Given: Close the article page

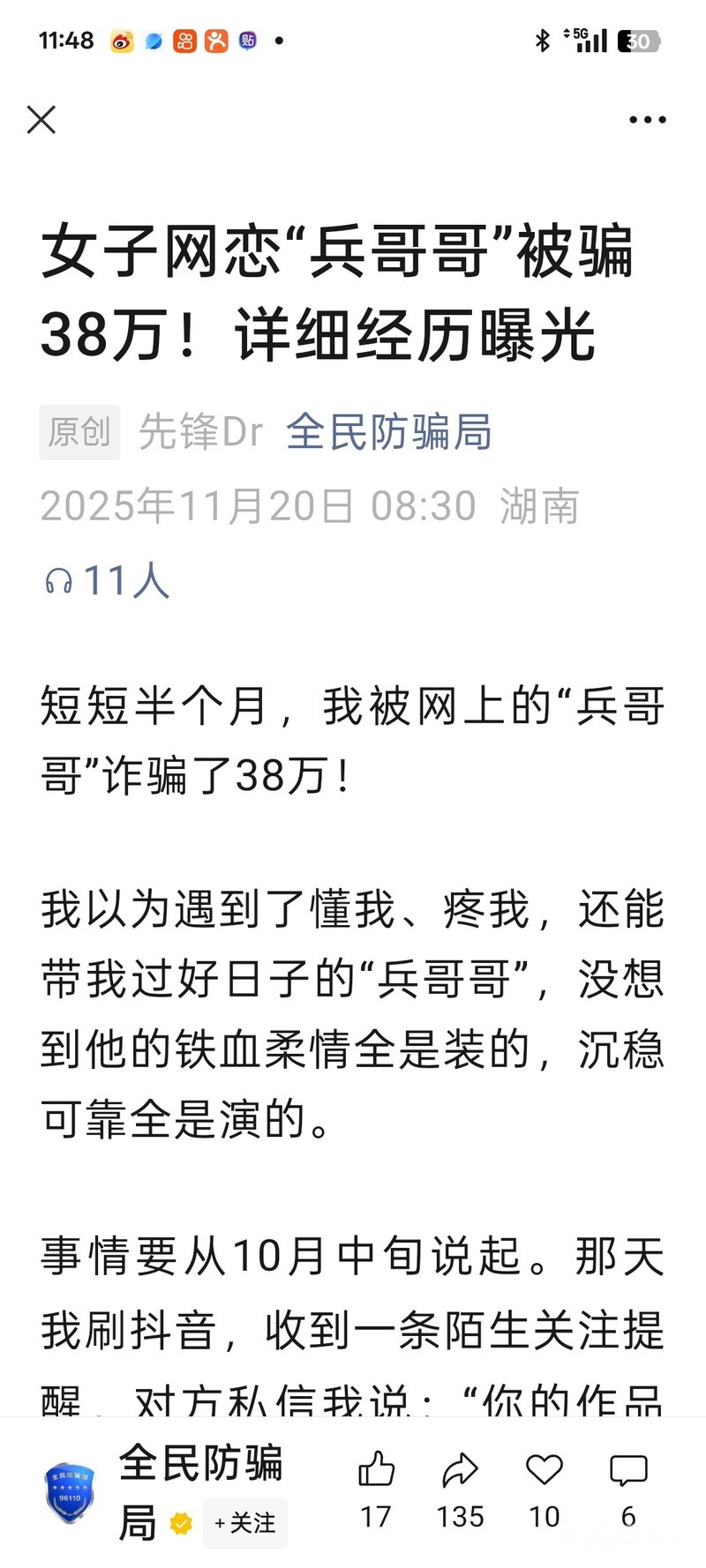Looking at the screenshot, I should point(41,120).
